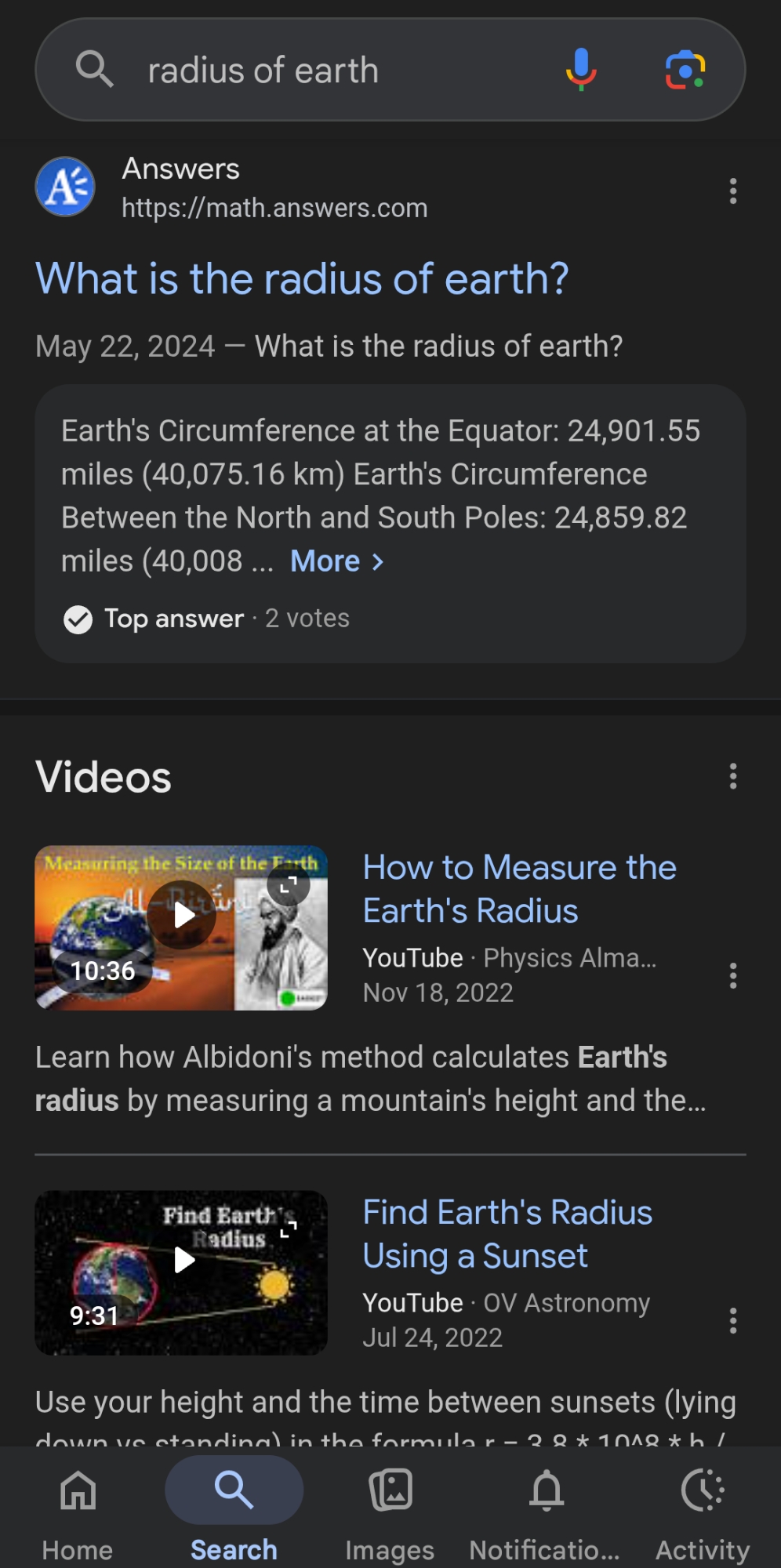Expand the top answer with More

pyautogui.click(x=337, y=561)
